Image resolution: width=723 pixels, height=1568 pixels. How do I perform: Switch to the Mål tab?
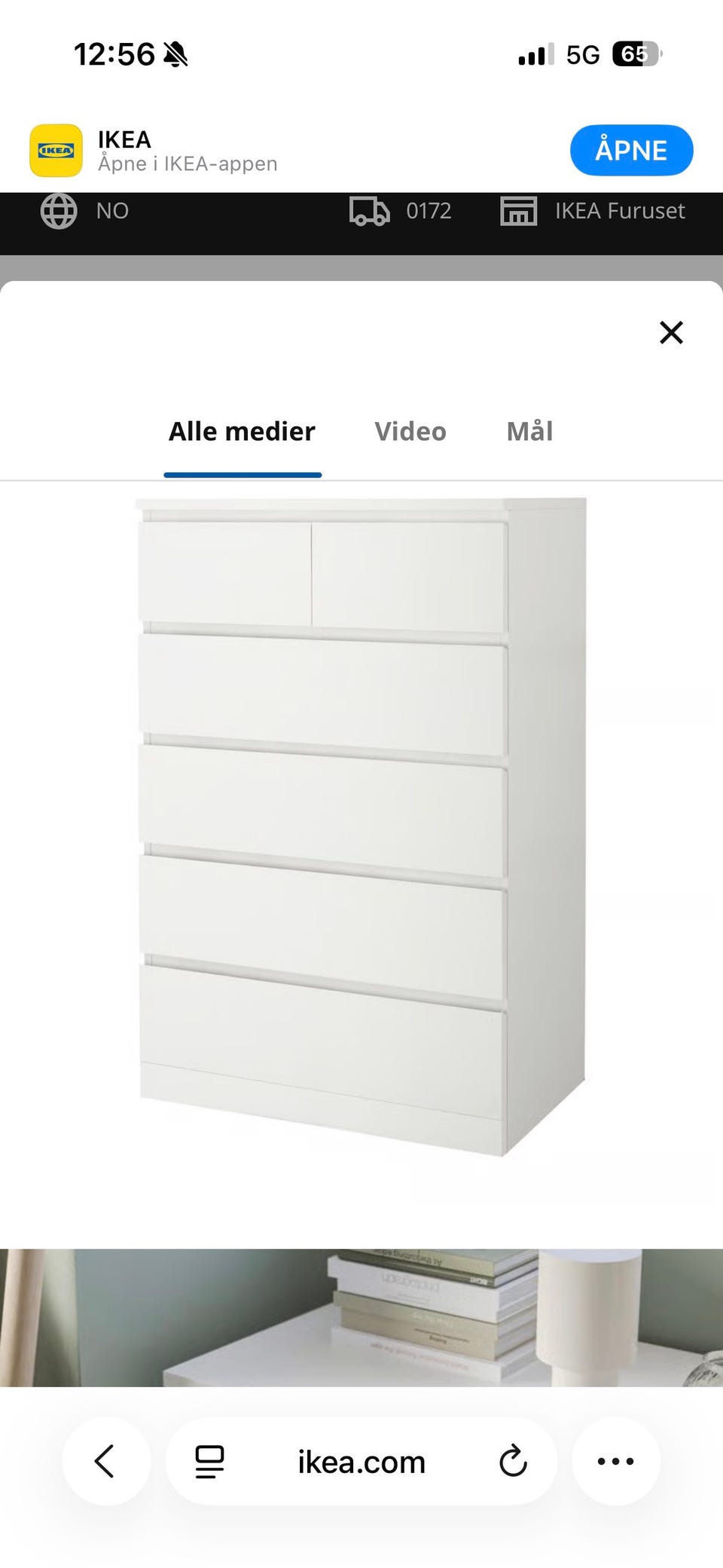pos(529,431)
